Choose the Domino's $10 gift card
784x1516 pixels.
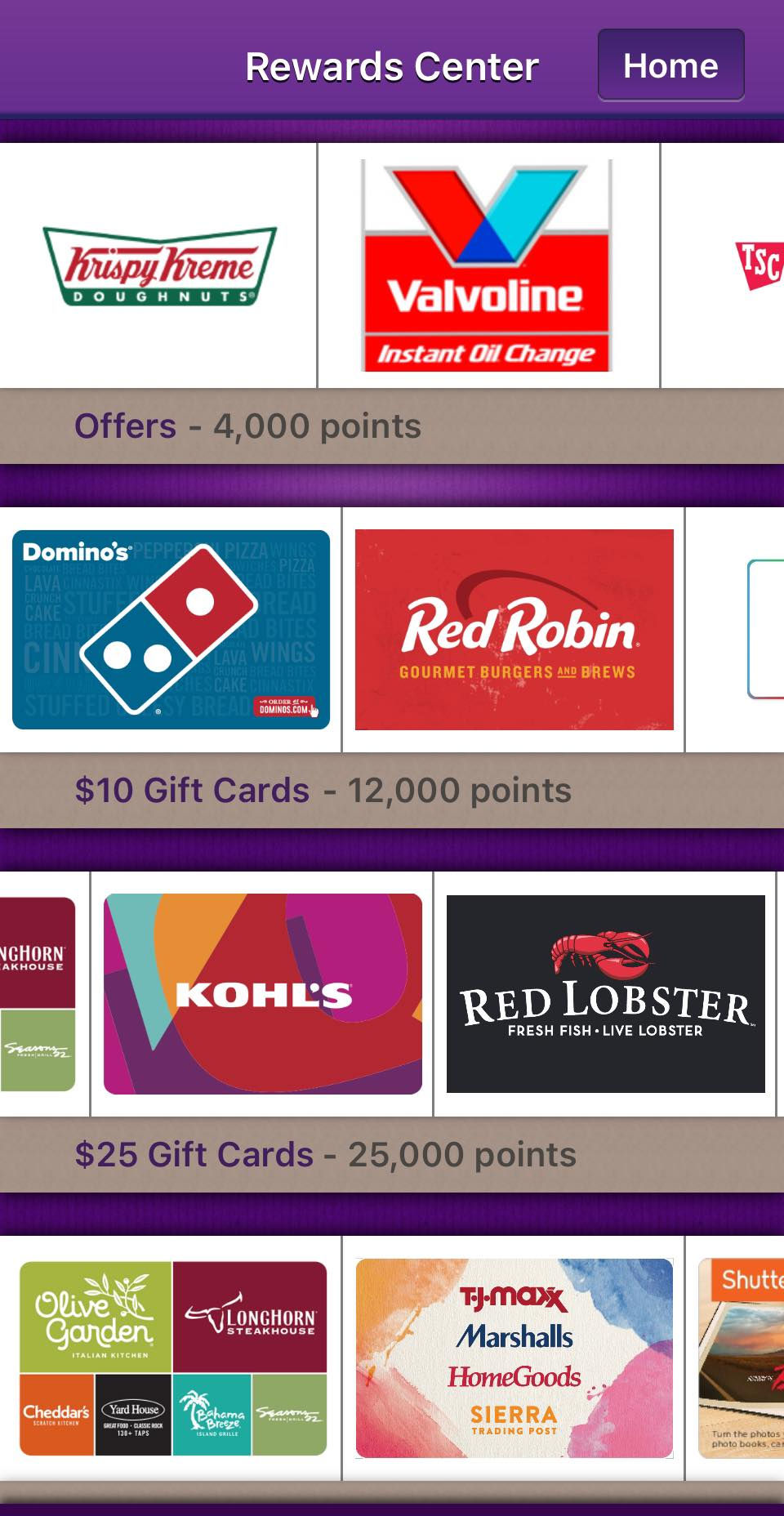pos(171,630)
